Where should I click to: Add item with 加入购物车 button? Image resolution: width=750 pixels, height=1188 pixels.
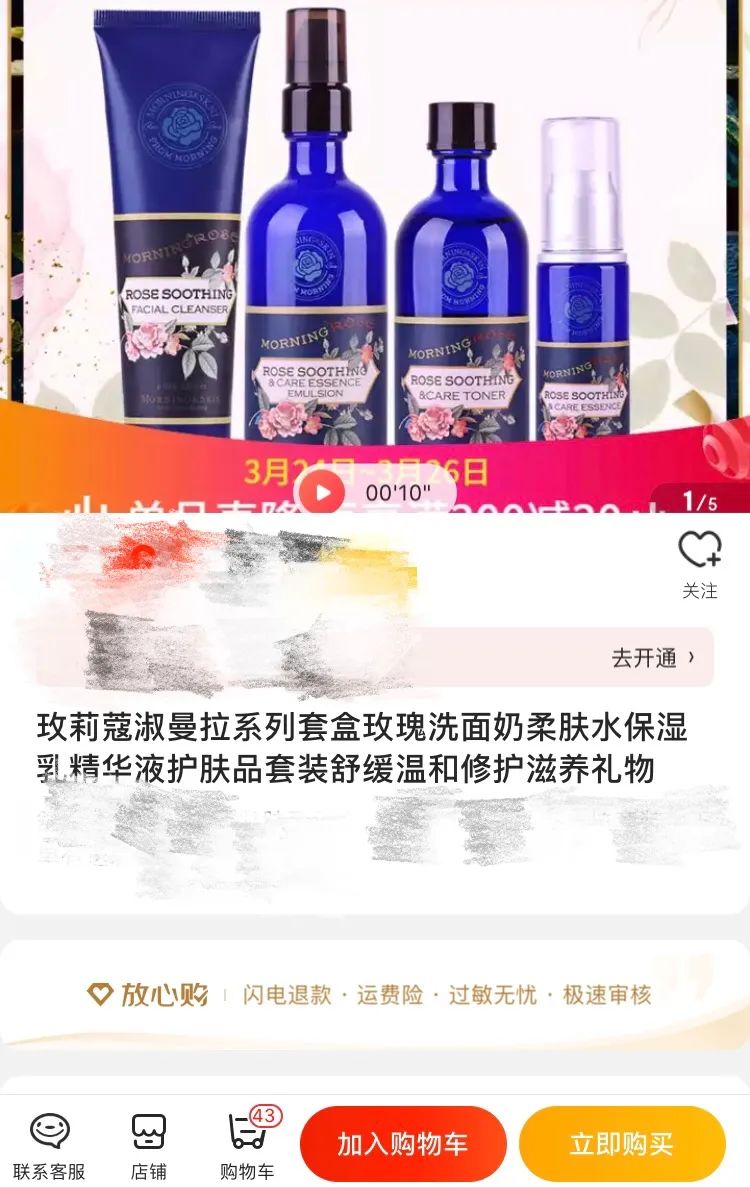403,1144
